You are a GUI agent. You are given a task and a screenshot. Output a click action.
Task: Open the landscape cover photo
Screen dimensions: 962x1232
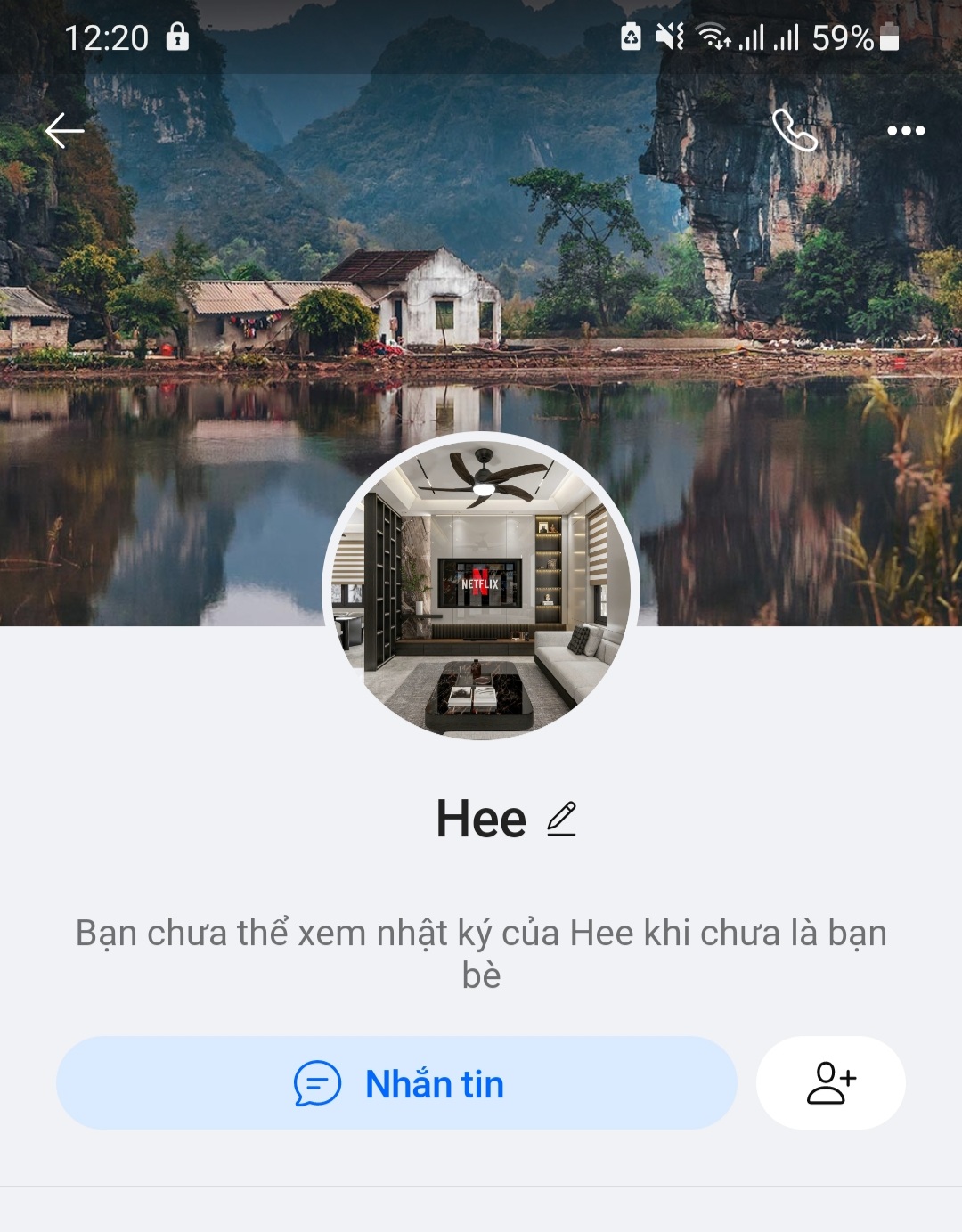pos(481,267)
